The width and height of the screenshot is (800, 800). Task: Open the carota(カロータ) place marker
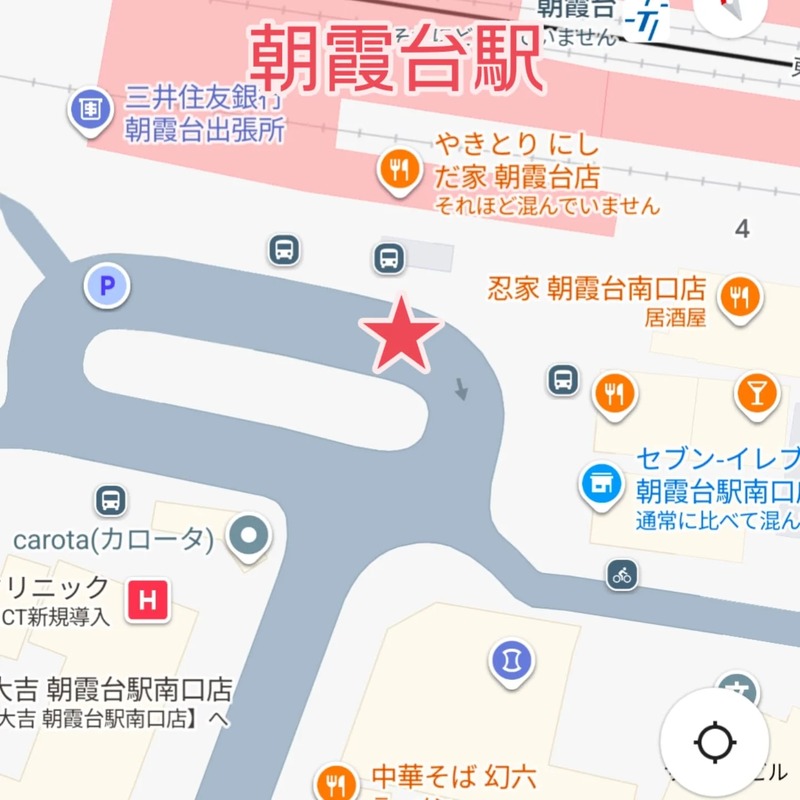tap(247, 537)
